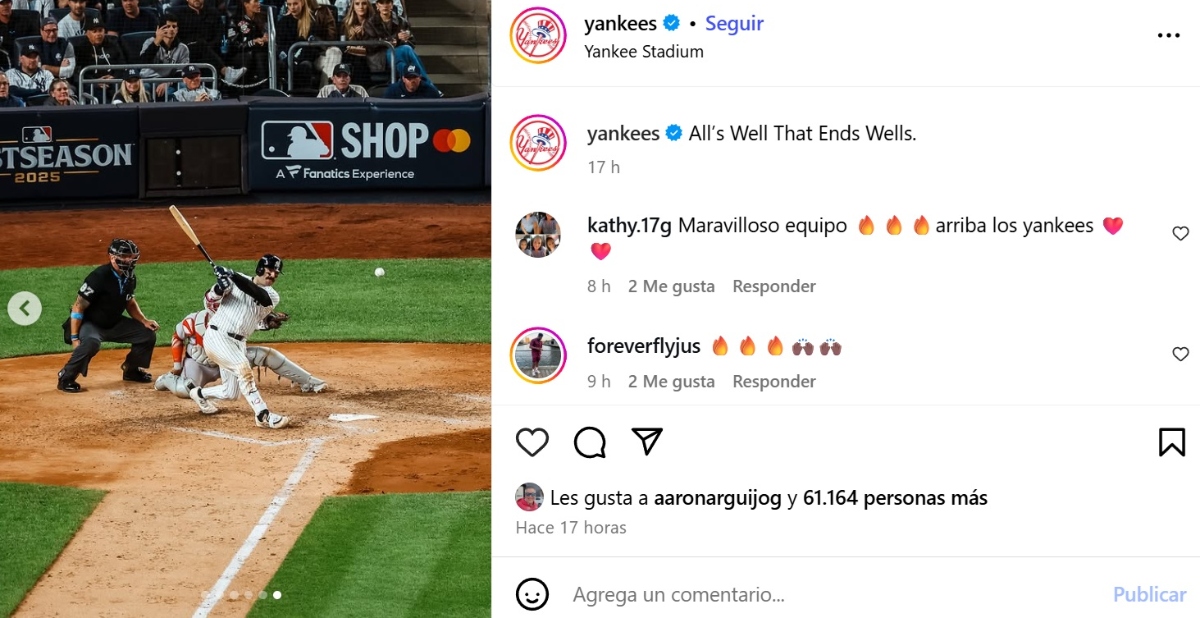Like foreverflyjus's comment
1200x618 pixels.
pyautogui.click(x=1180, y=354)
